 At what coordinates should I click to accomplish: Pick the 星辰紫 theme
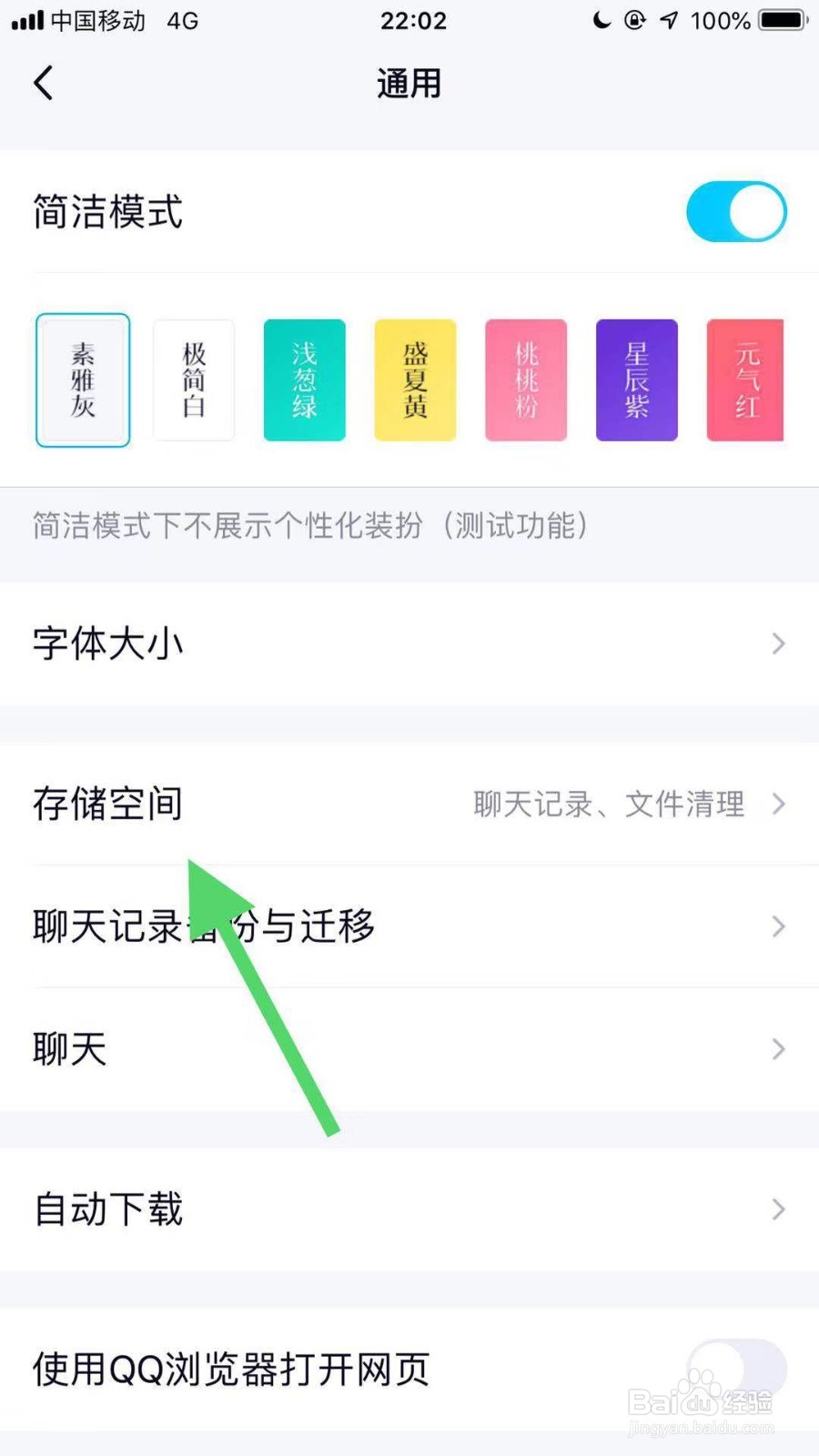coord(636,380)
